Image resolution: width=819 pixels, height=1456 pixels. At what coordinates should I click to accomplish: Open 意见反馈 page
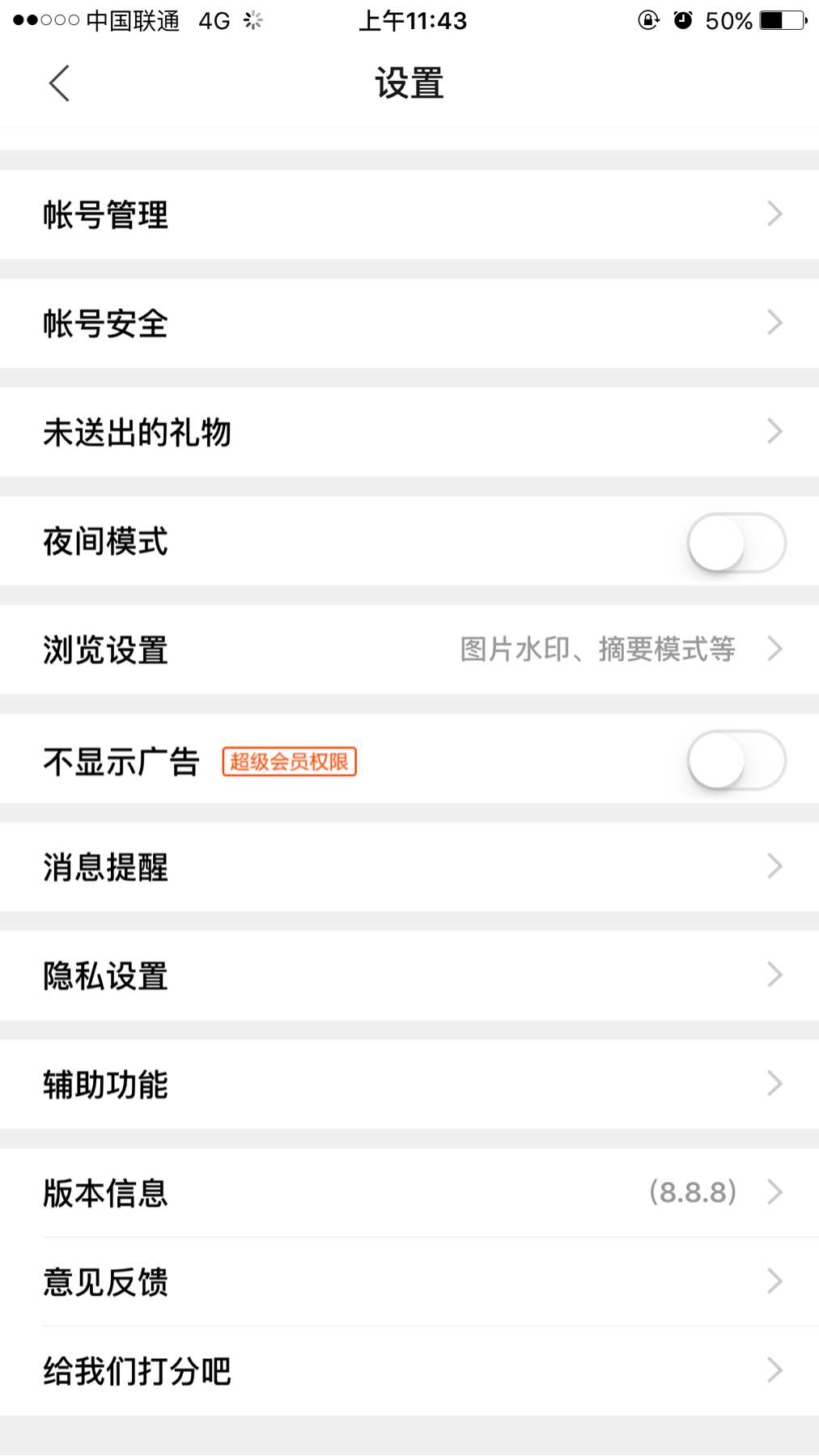[409, 1281]
